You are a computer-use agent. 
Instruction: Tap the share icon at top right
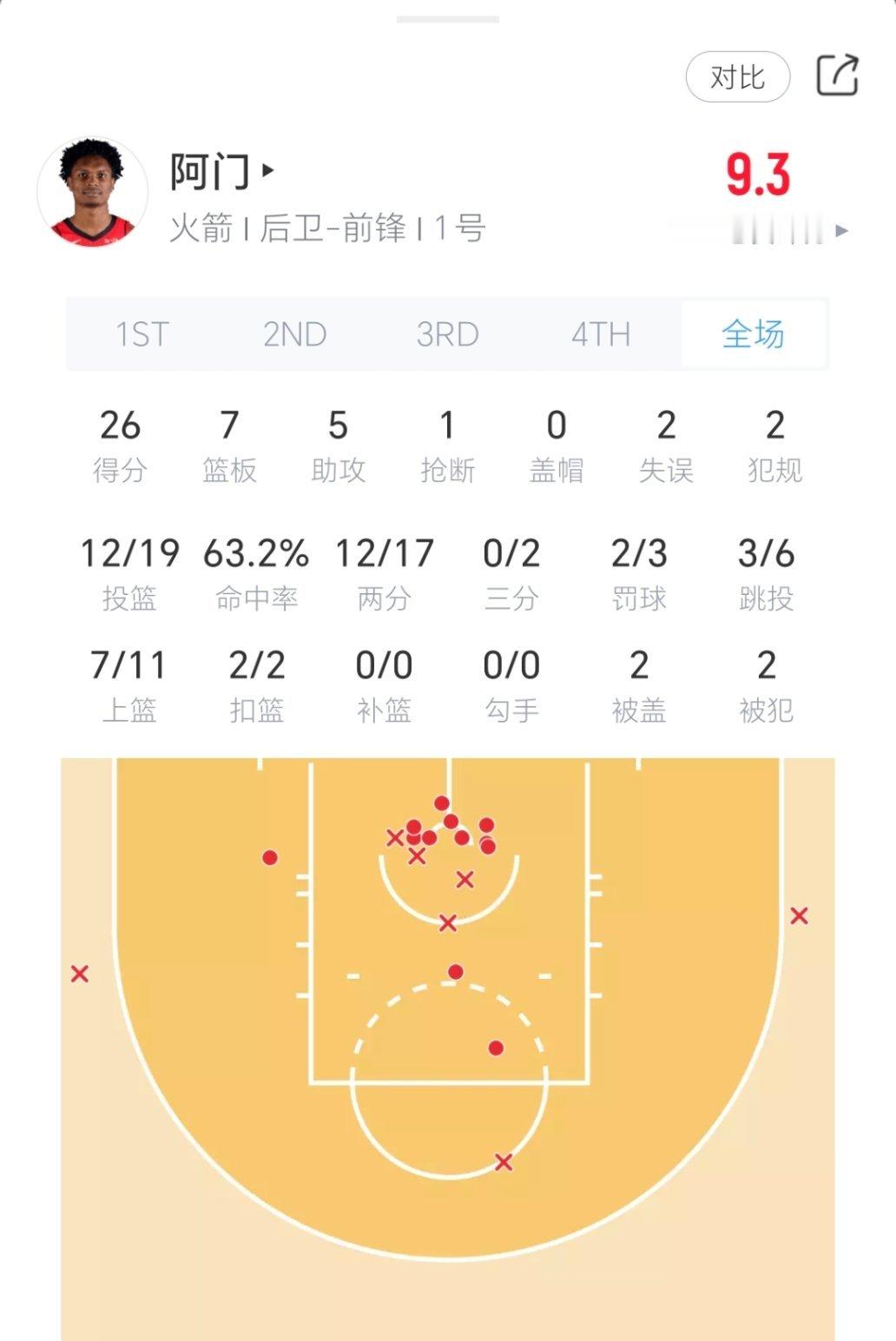pyautogui.click(x=835, y=76)
